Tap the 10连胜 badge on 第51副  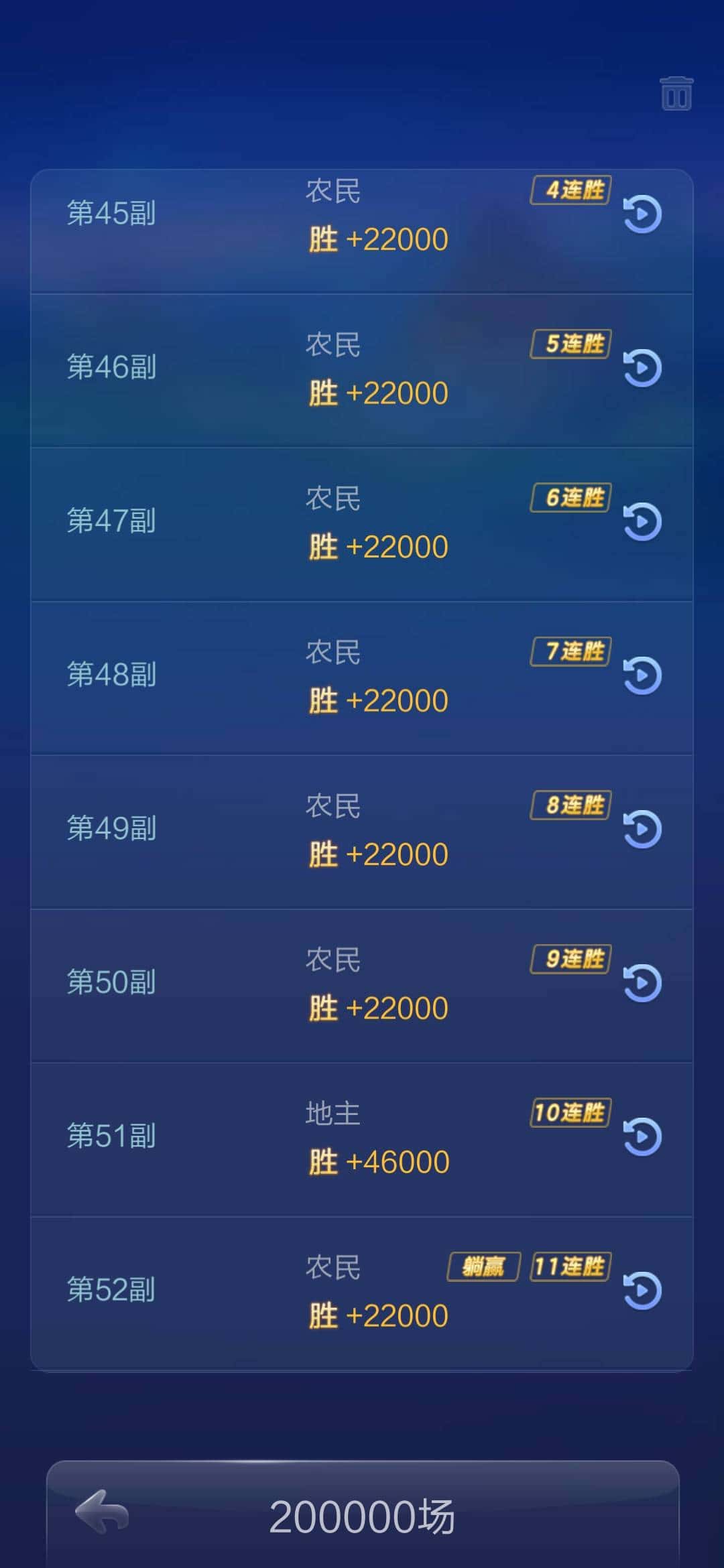pyautogui.click(x=569, y=1112)
